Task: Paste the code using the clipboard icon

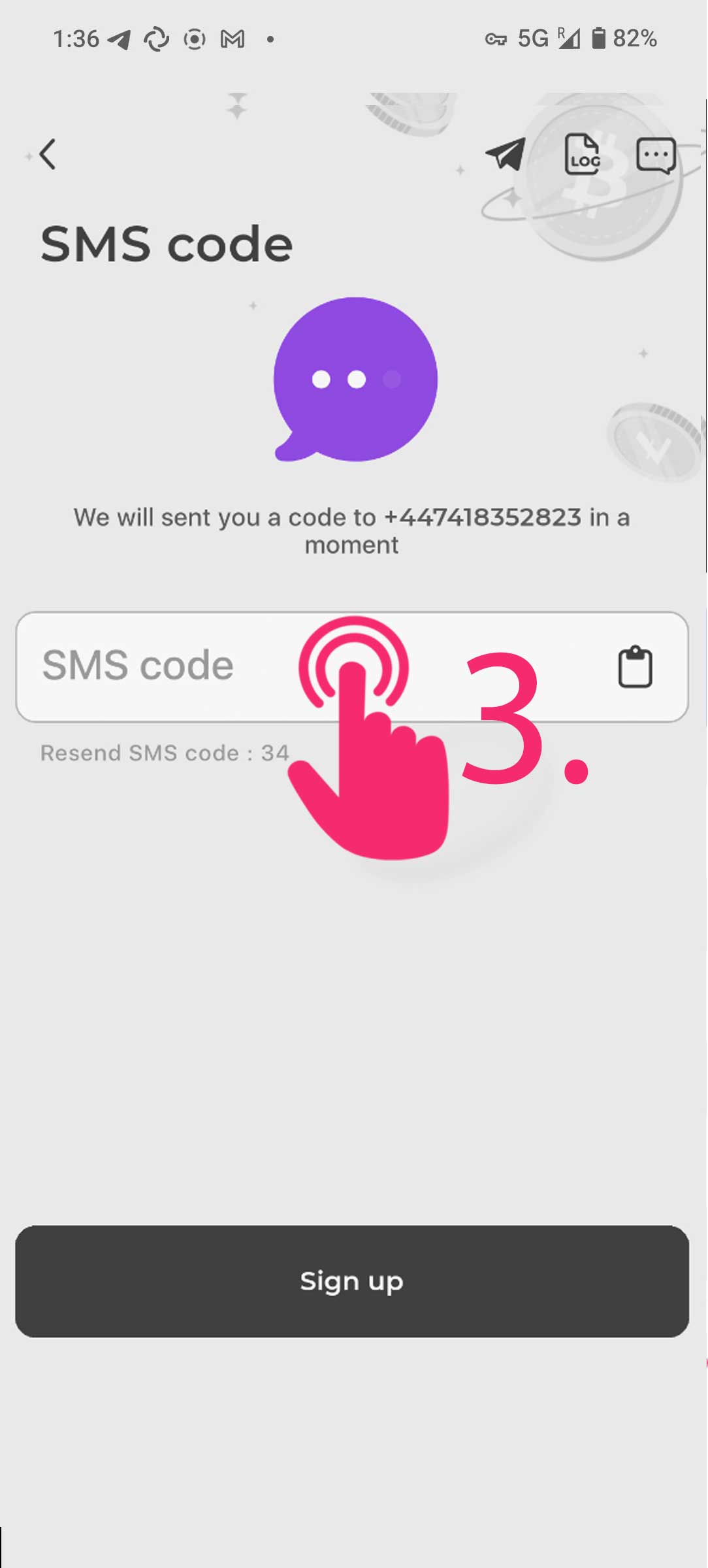Action: click(x=635, y=667)
